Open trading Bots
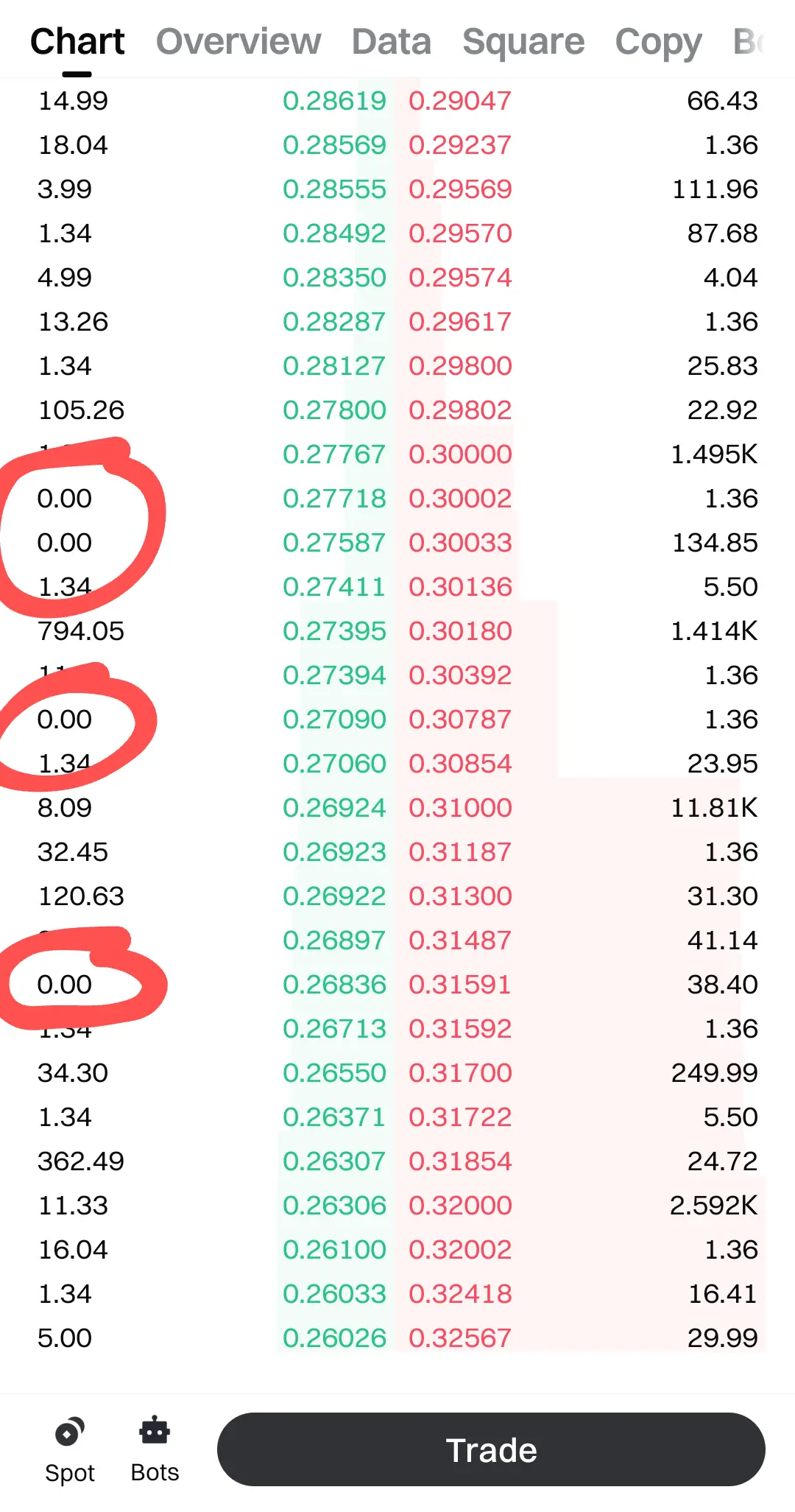Screen dimensions: 795x1512 [155, 1449]
